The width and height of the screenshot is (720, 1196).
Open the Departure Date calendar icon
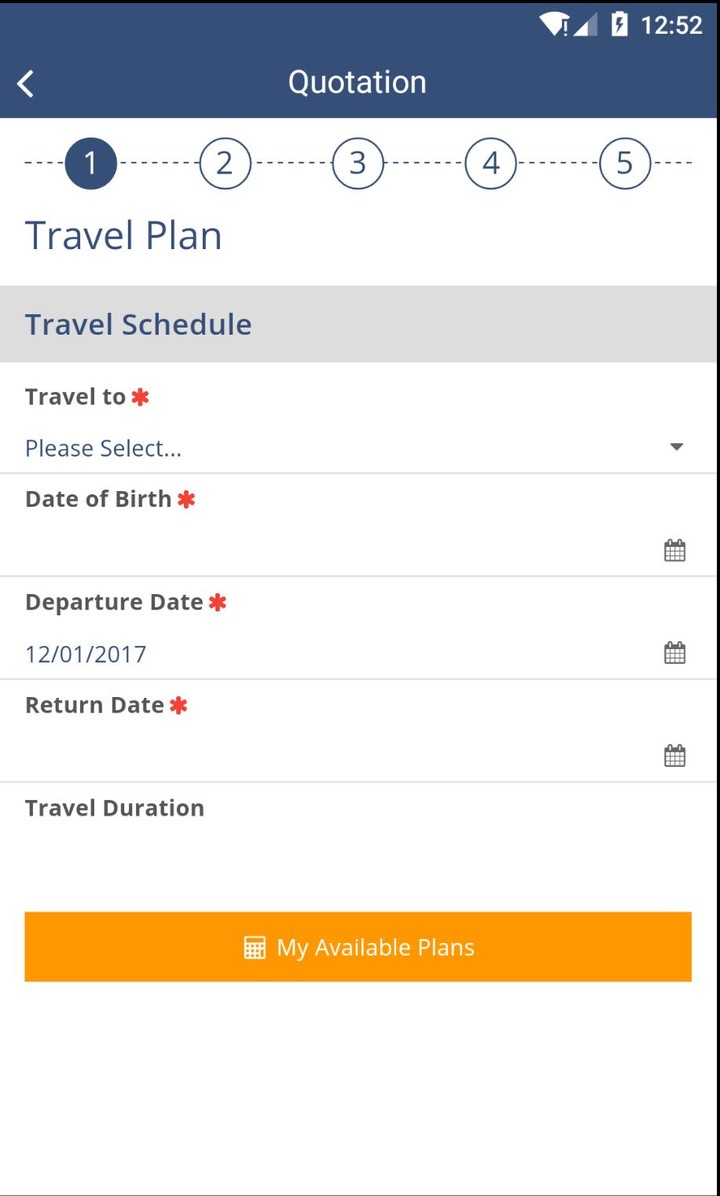tap(675, 651)
